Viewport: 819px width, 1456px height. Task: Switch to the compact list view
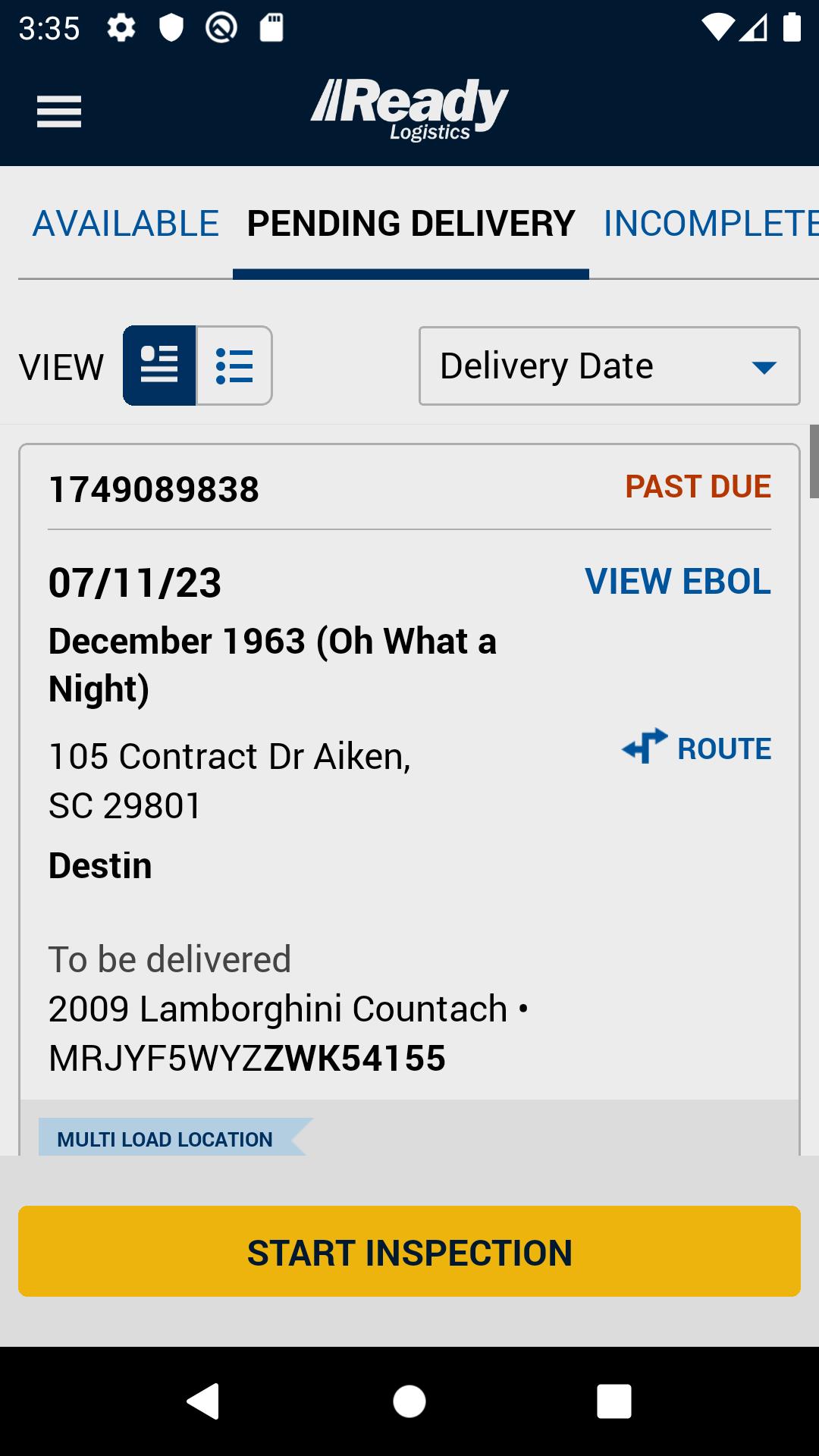(234, 366)
